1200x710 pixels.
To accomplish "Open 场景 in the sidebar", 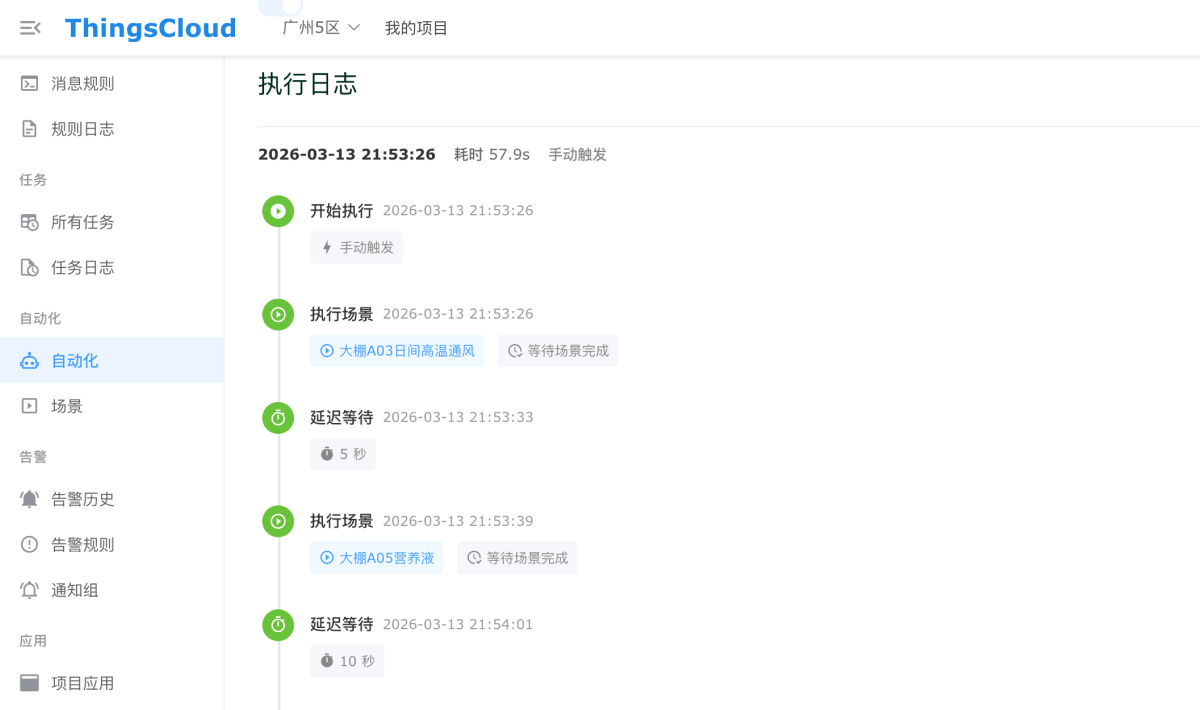I will pyautogui.click(x=67, y=406).
